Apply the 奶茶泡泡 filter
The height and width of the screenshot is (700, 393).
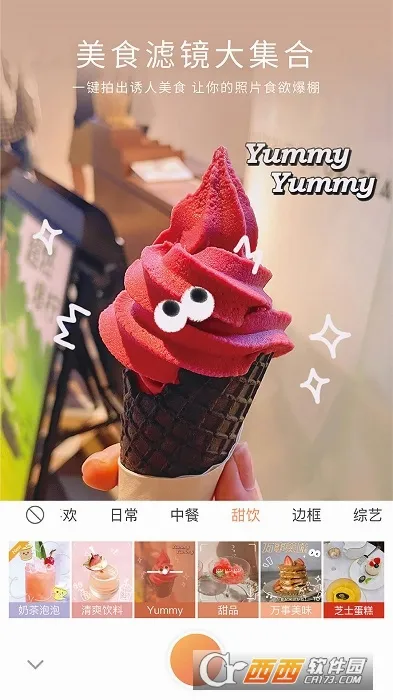[x=39, y=579]
